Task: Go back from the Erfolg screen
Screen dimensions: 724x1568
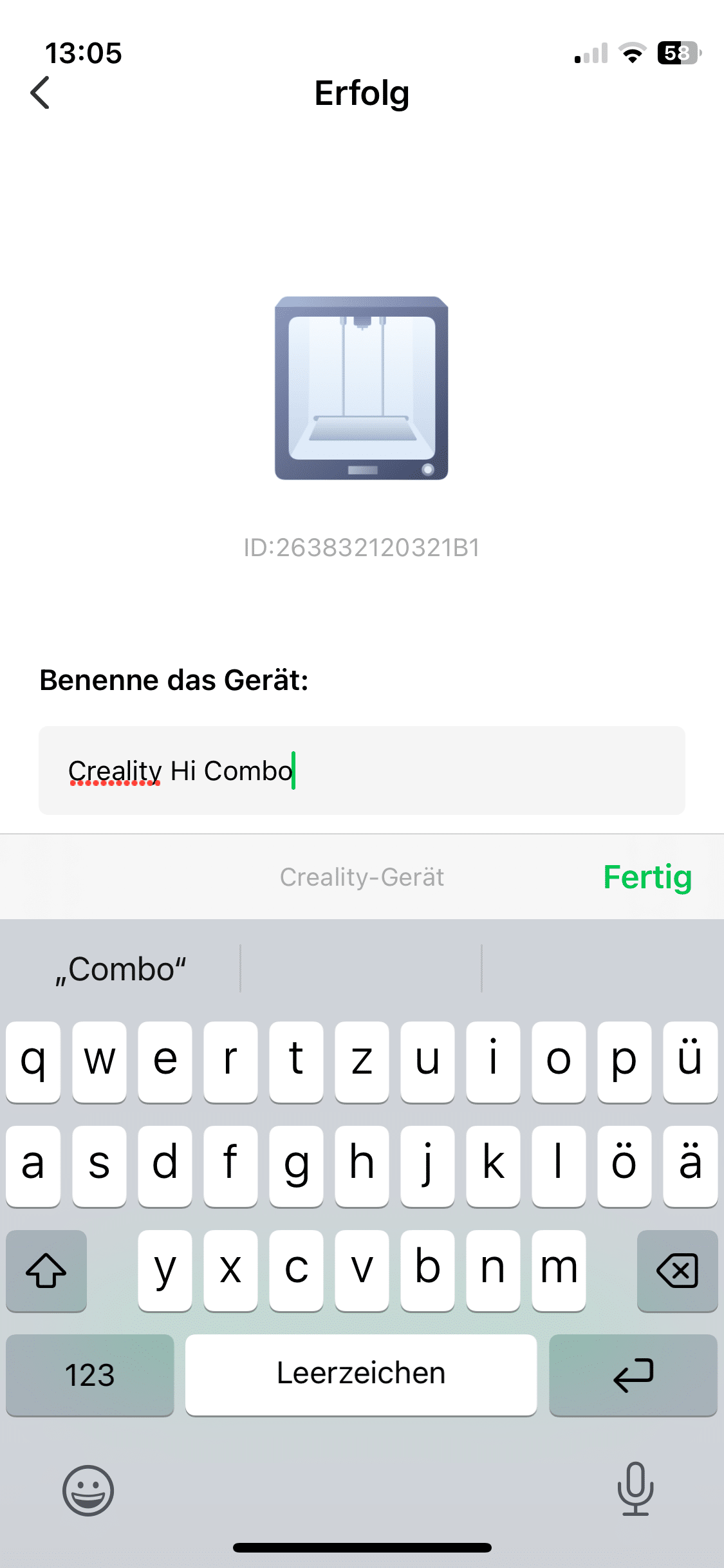Action: [x=40, y=93]
